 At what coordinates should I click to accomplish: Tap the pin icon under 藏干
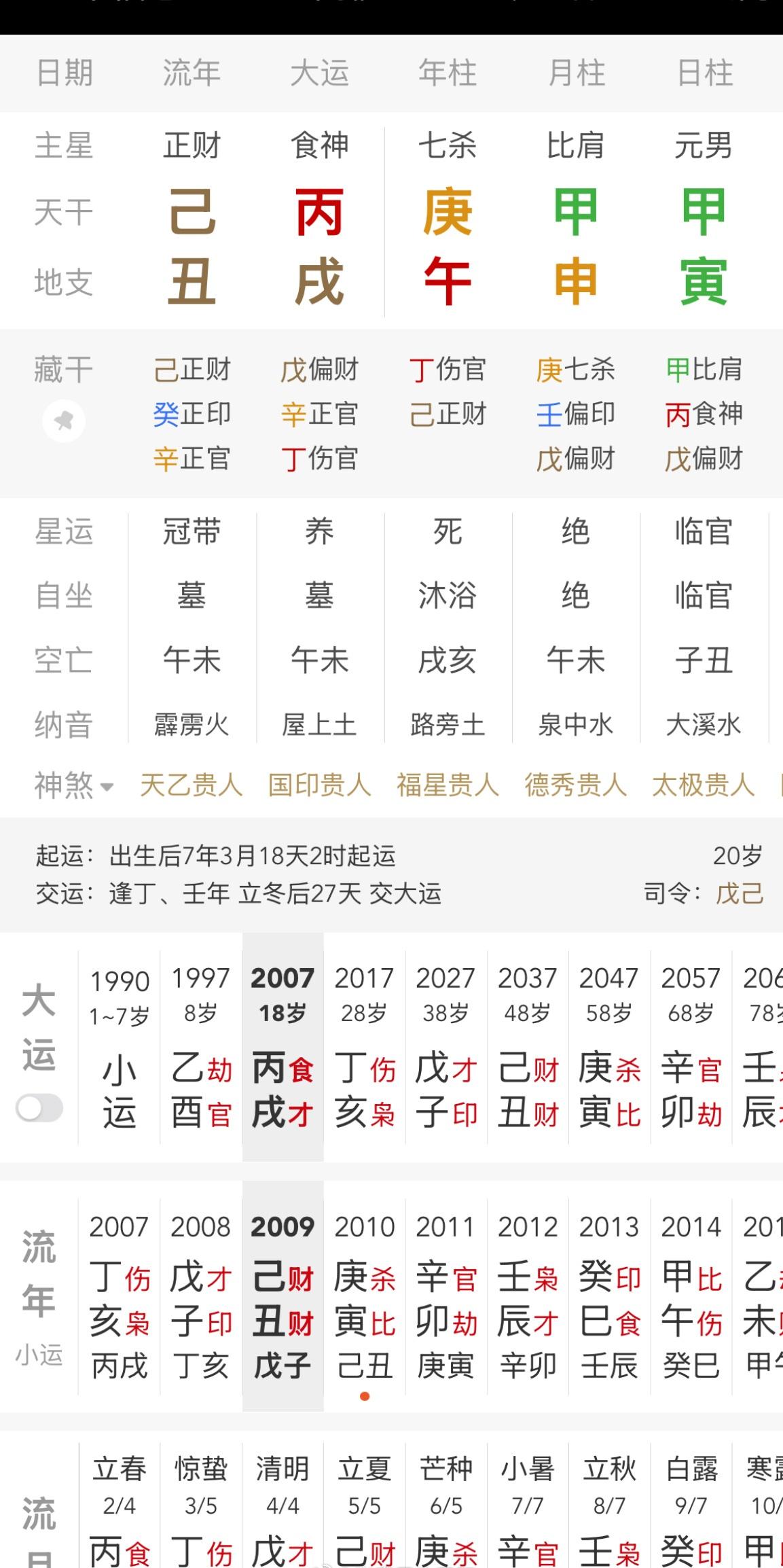[x=64, y=421]
